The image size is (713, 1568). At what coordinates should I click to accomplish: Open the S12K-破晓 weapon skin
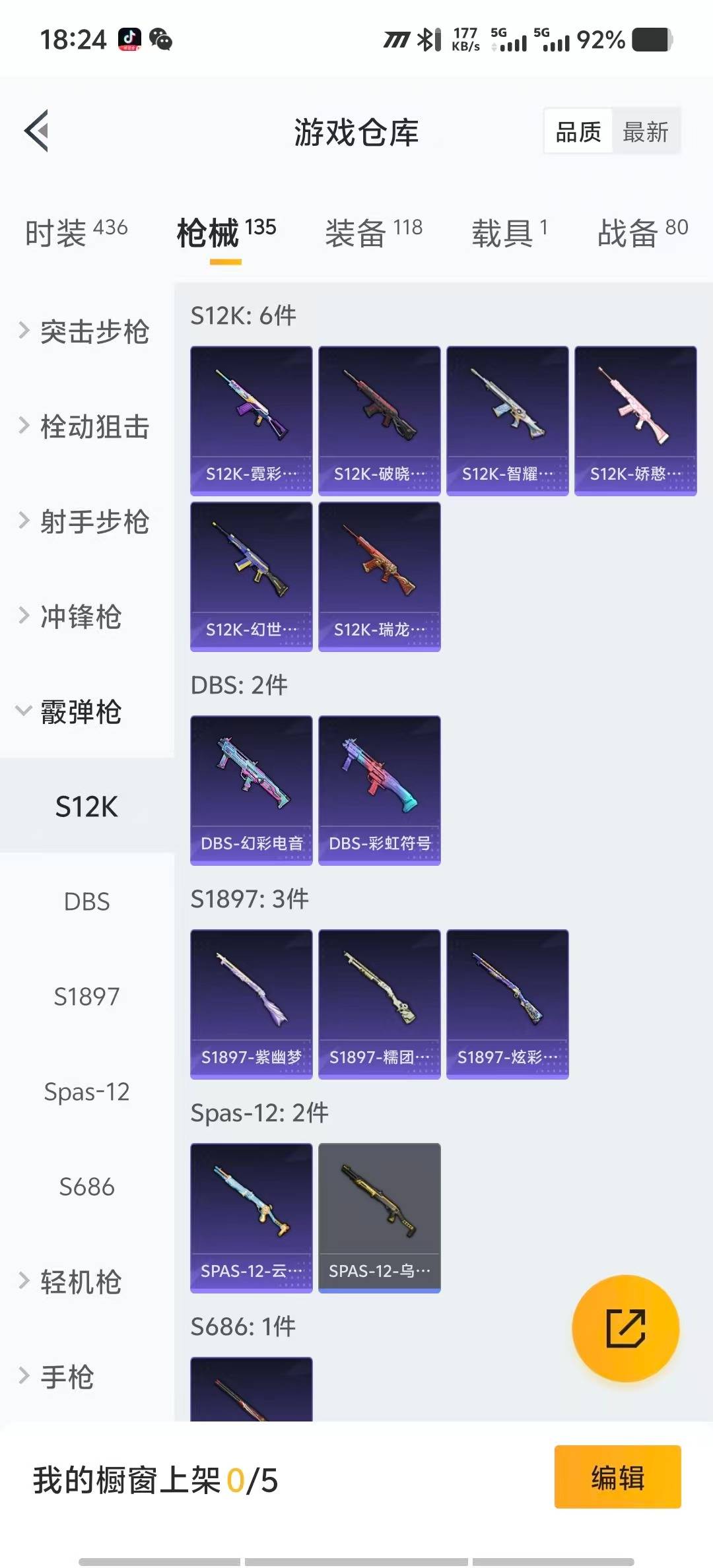379,420
